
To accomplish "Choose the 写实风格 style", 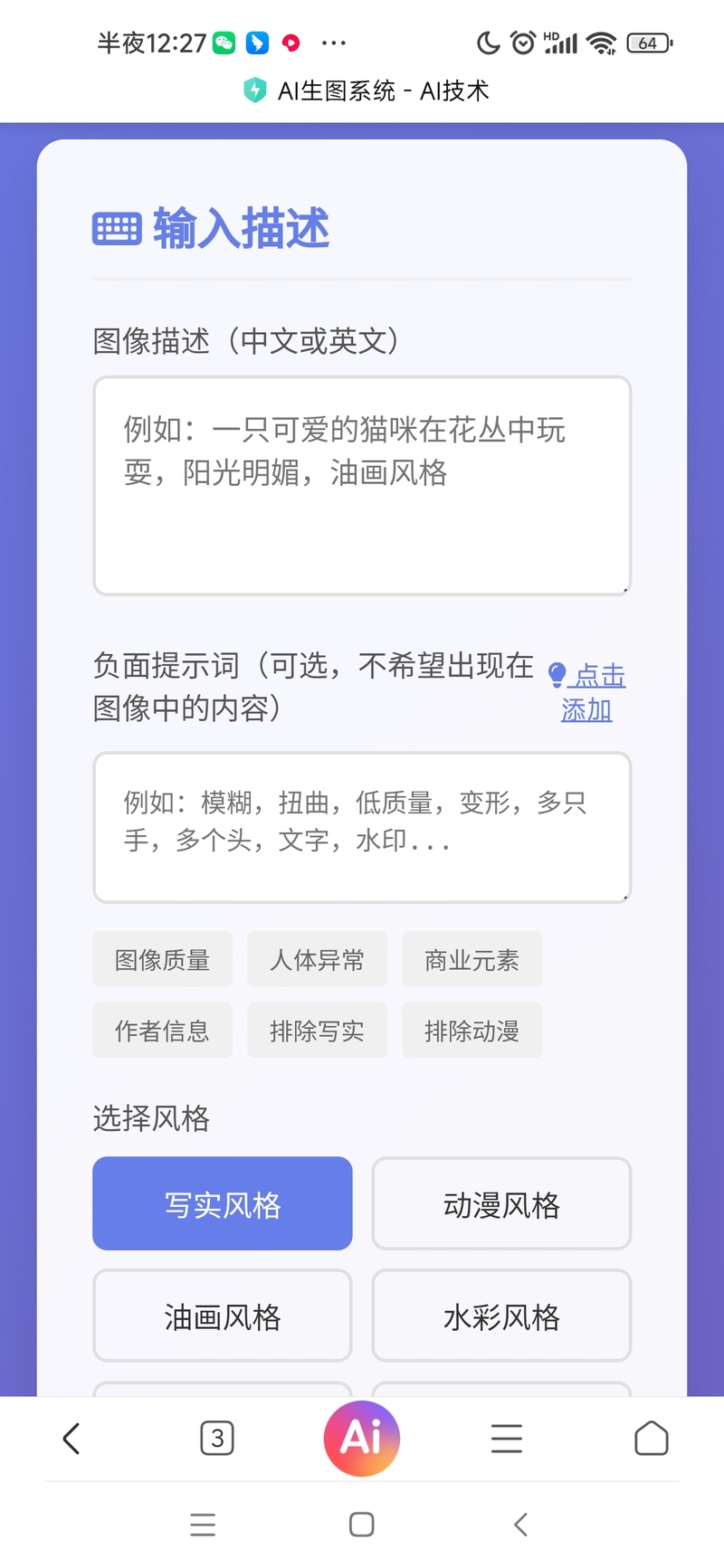I will point(222,1203).
